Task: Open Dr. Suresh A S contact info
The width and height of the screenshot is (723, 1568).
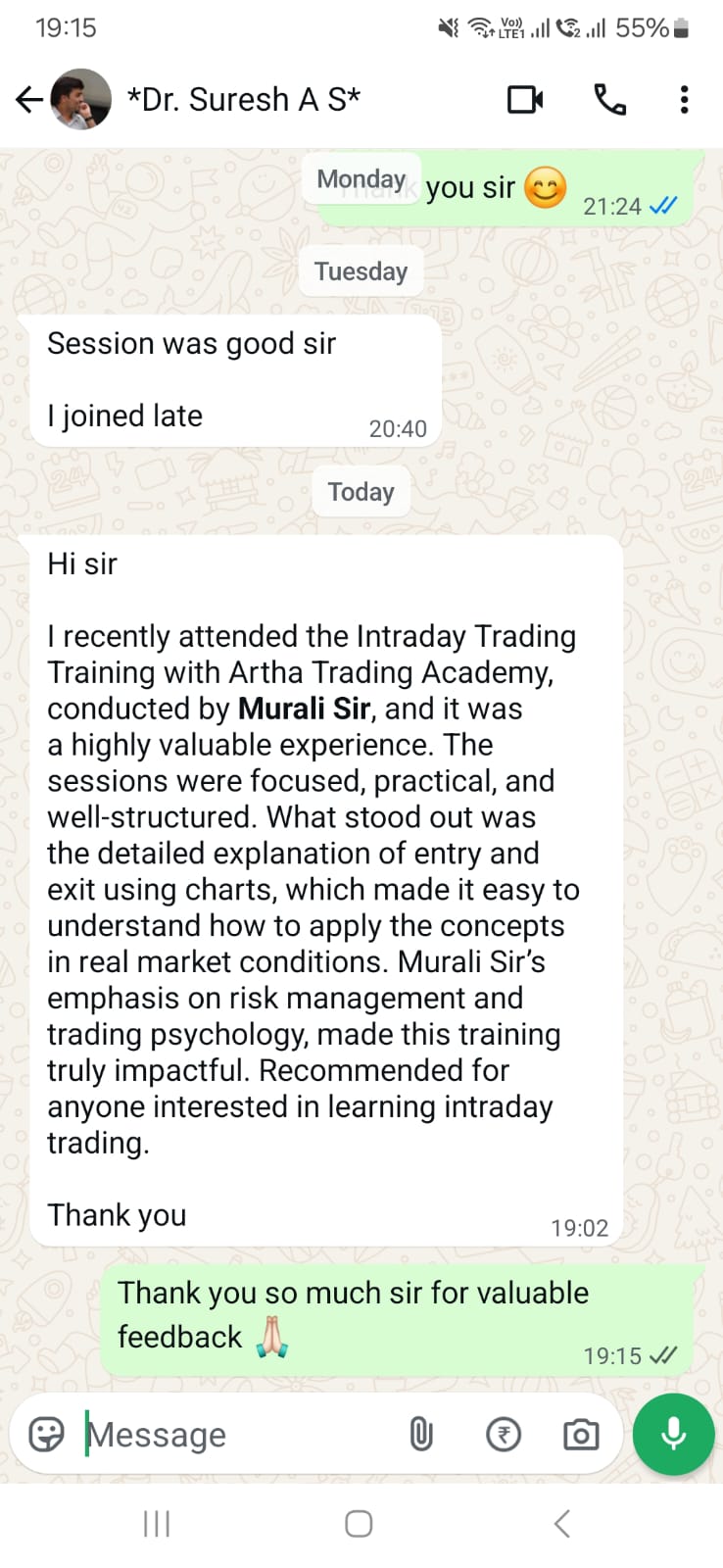Action: 243,99
